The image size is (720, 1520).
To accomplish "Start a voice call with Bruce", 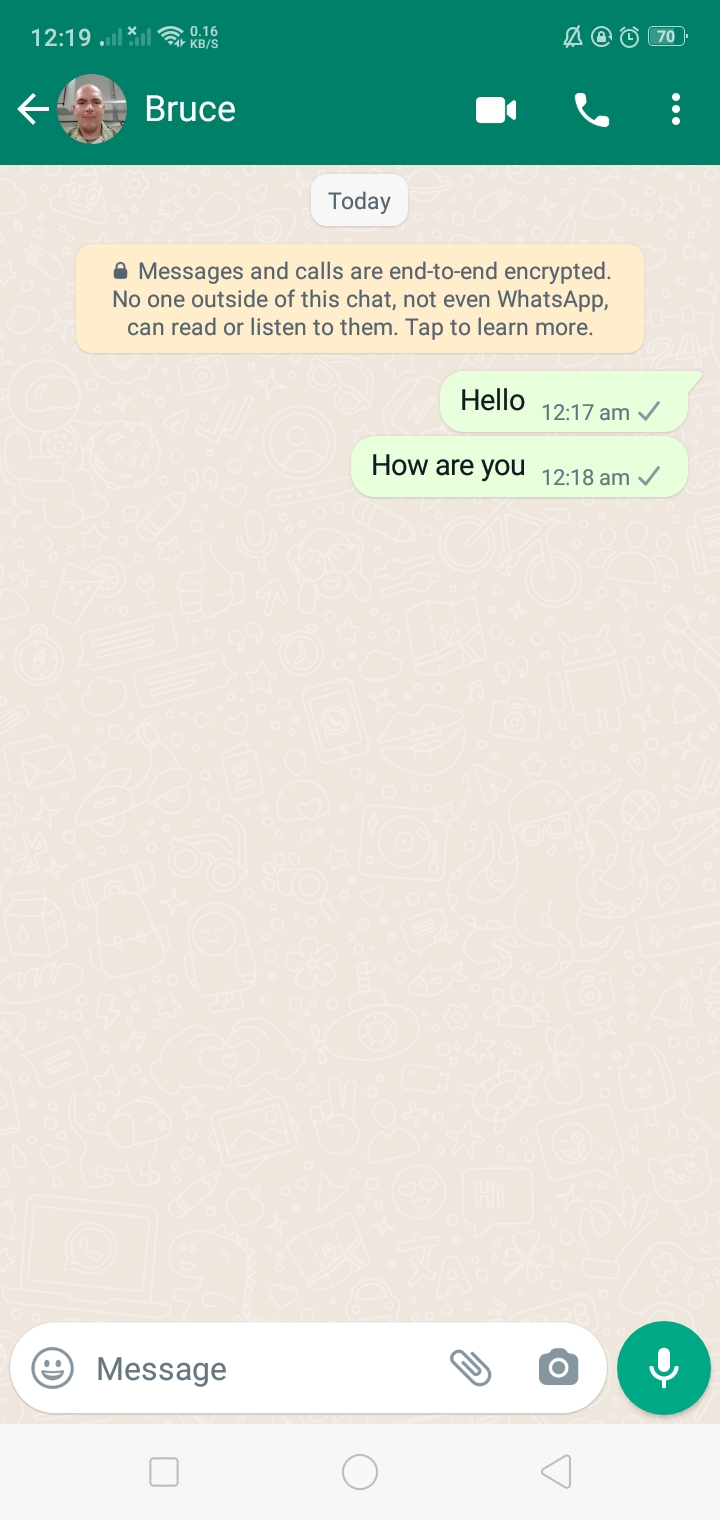I will pyautogui.click(x=591, y=110).
